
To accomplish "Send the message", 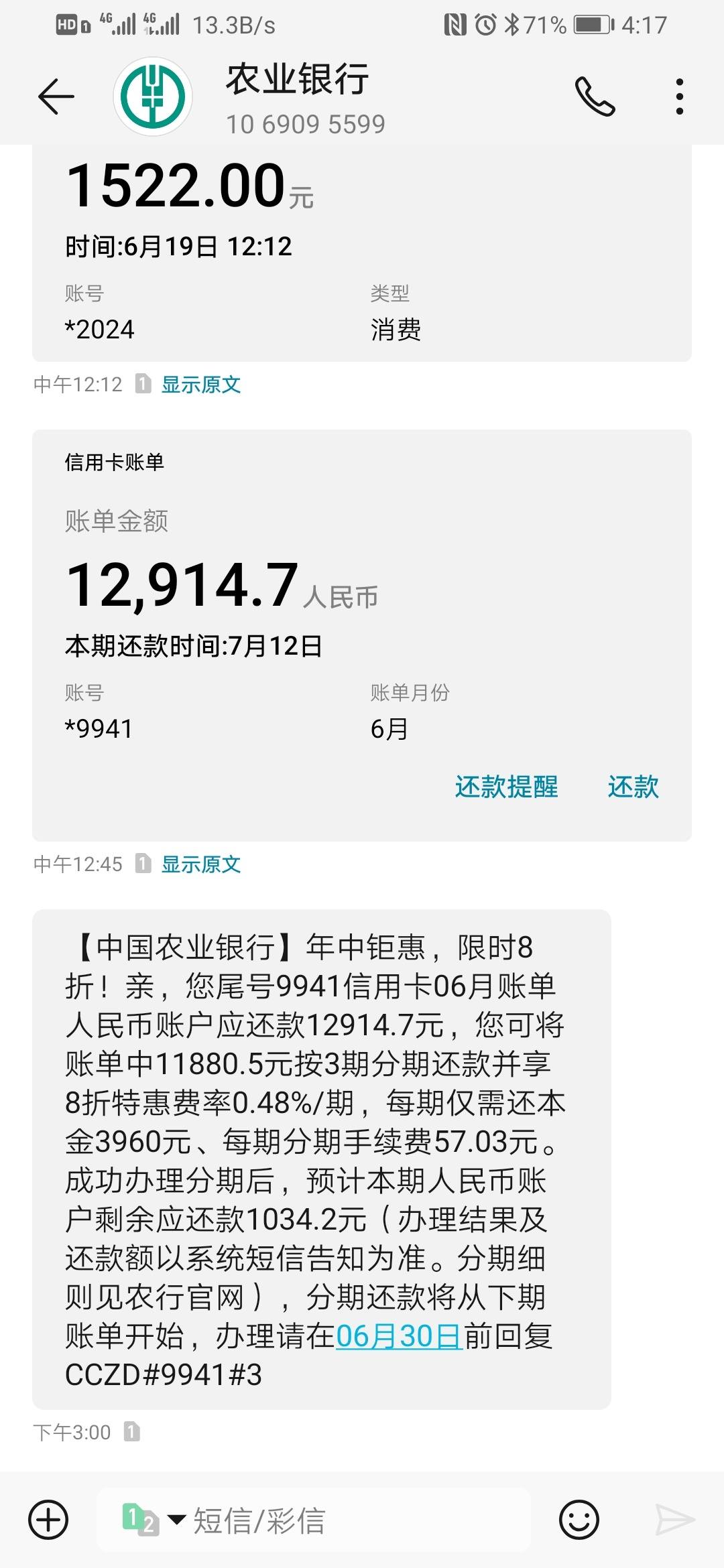I will click(x=674, y=1520).
